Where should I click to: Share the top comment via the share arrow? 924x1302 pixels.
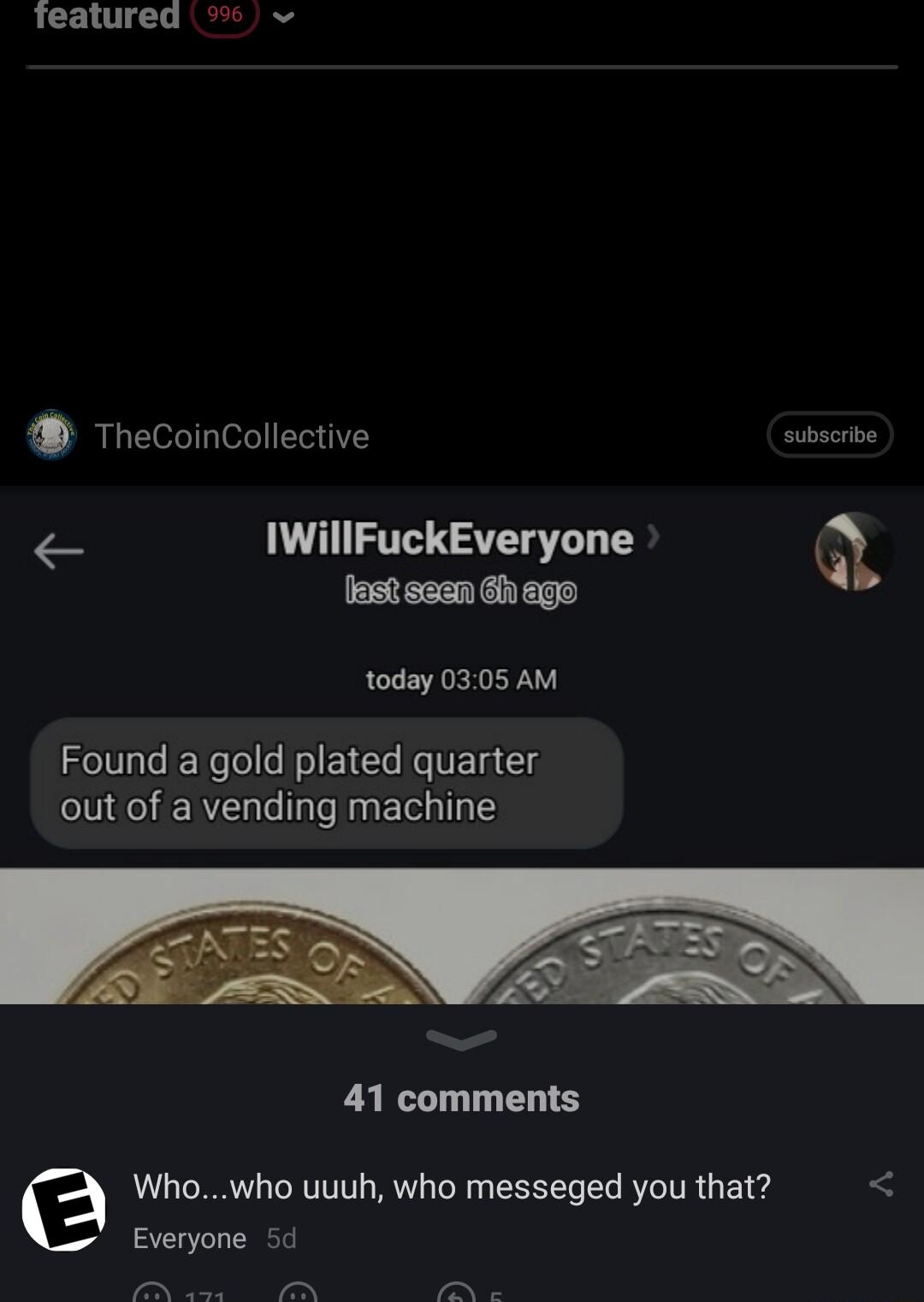pyautogui.click(x=883, y=1184)
